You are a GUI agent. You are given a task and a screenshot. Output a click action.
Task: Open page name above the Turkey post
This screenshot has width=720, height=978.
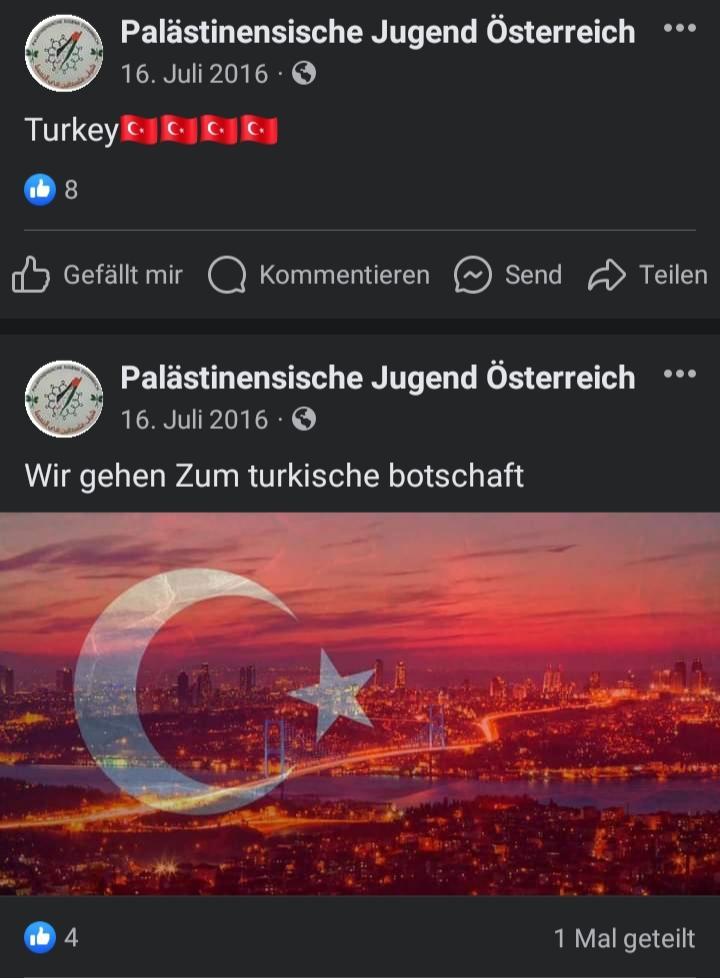(x=377, y=32)
